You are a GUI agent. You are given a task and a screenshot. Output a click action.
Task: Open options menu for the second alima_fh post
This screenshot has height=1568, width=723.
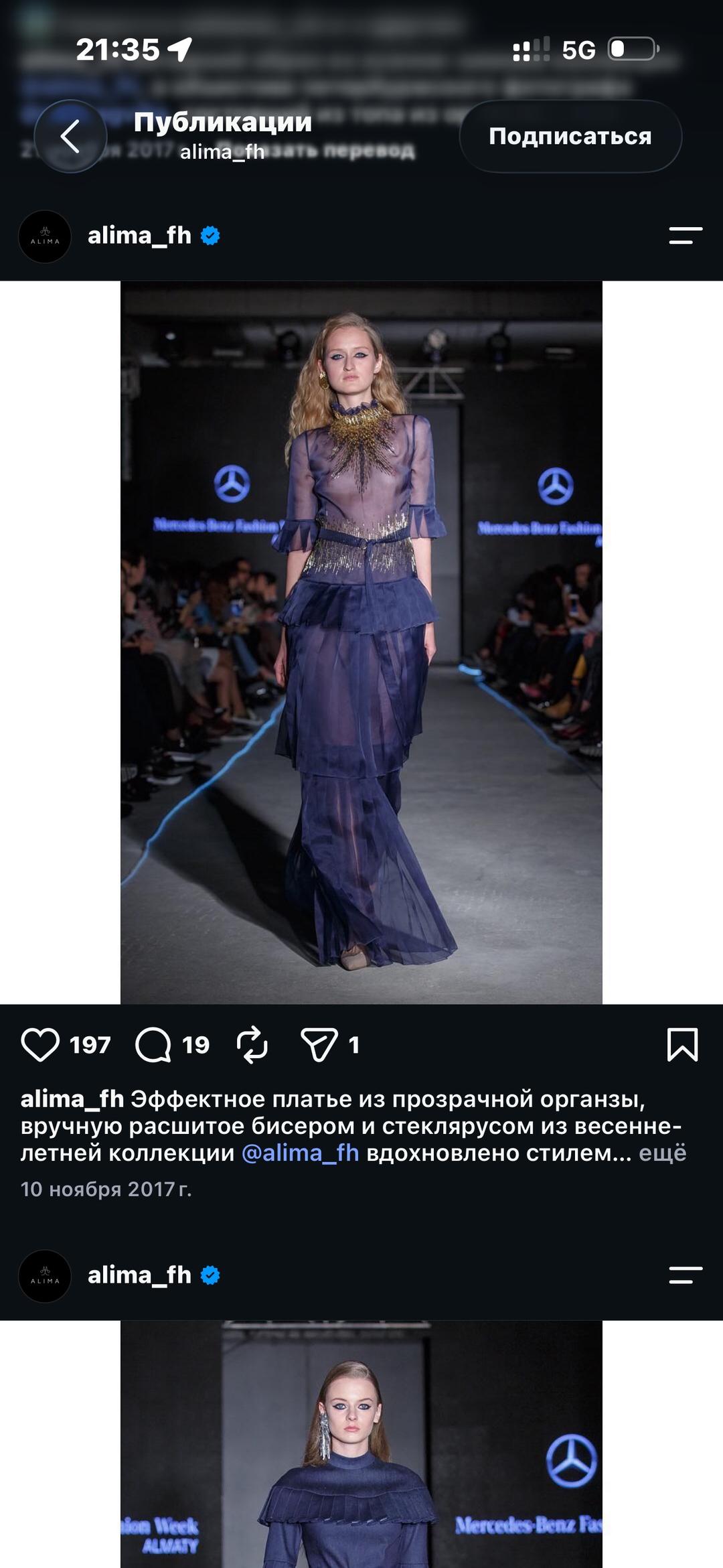[x=686, y=1275]
